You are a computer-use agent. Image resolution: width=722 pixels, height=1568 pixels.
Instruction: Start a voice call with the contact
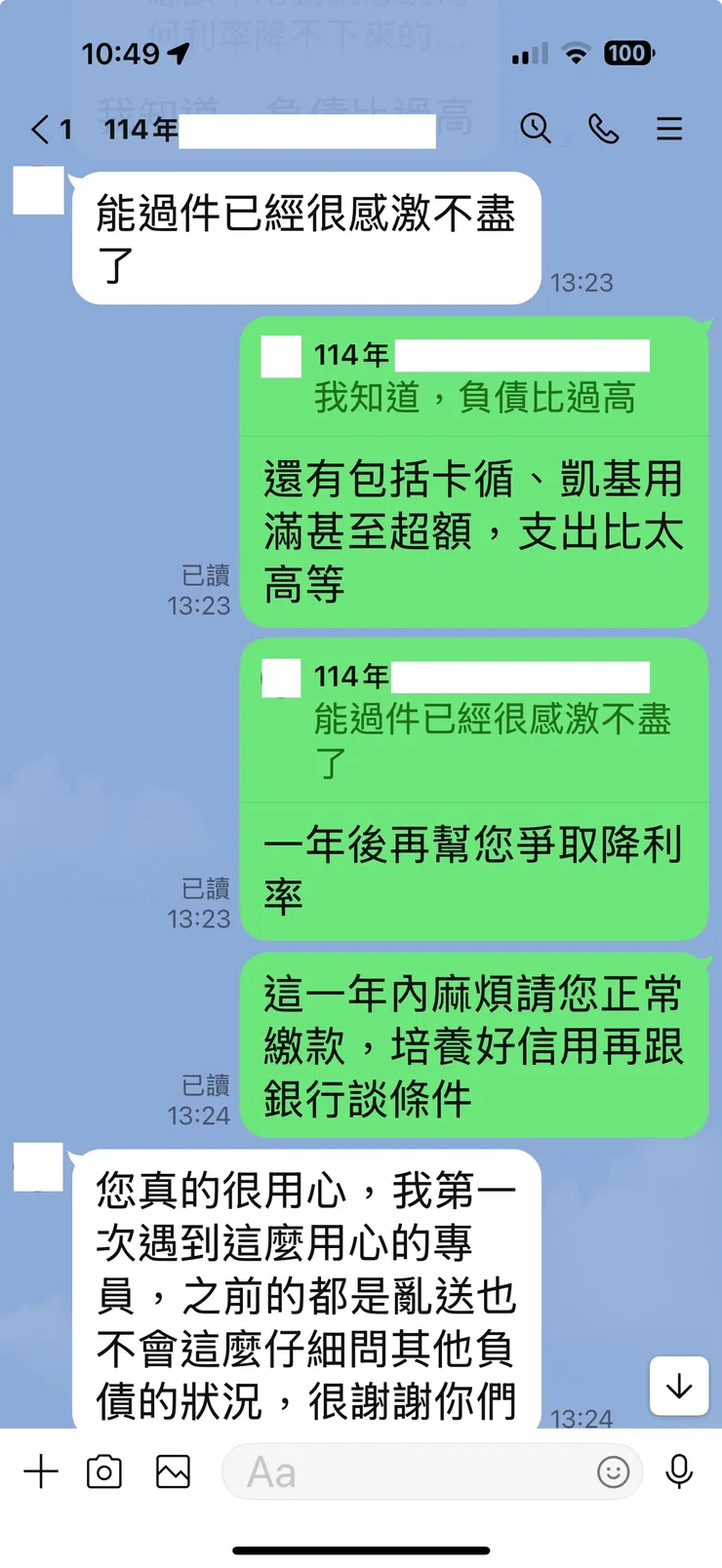[x=603, y=128]
